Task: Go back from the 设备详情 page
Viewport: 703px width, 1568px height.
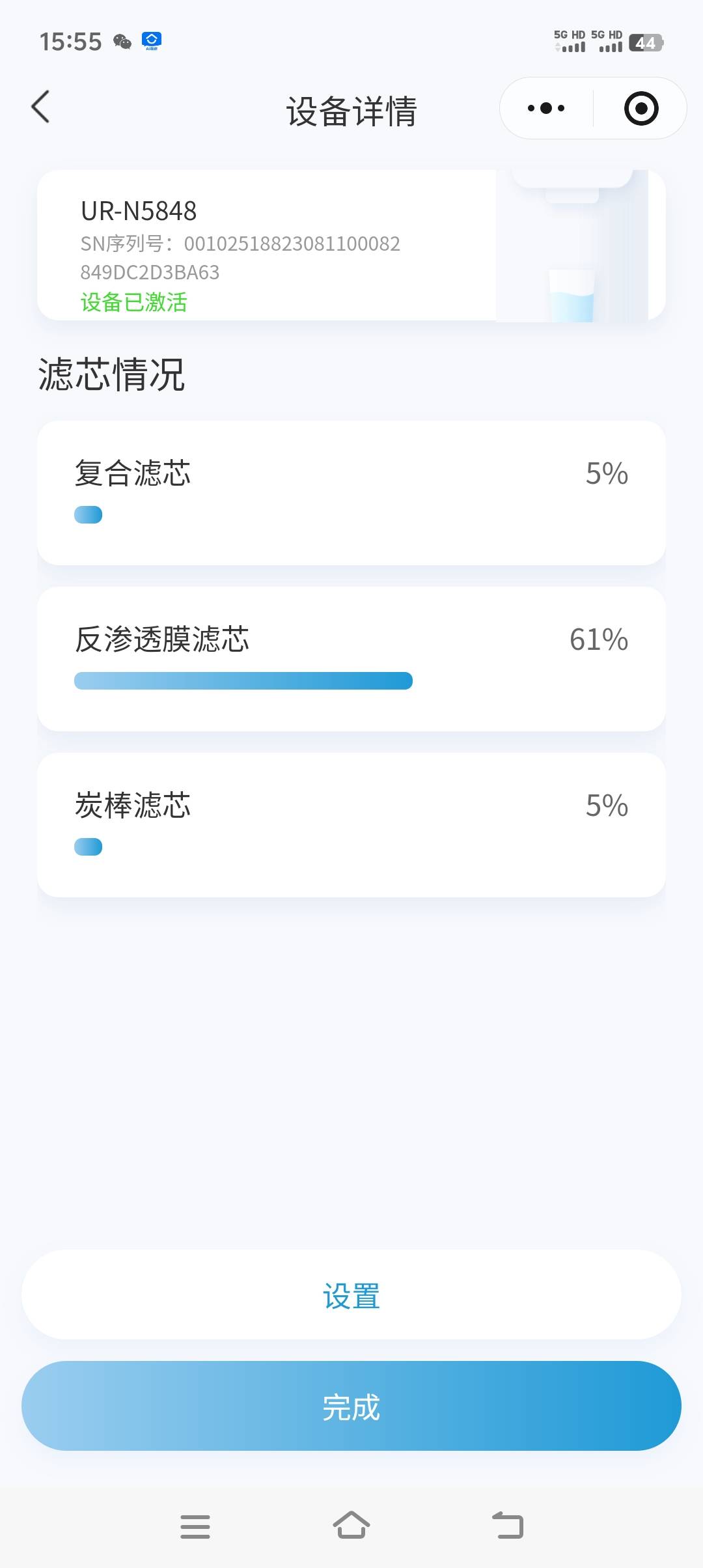Action: click(40, 107)
